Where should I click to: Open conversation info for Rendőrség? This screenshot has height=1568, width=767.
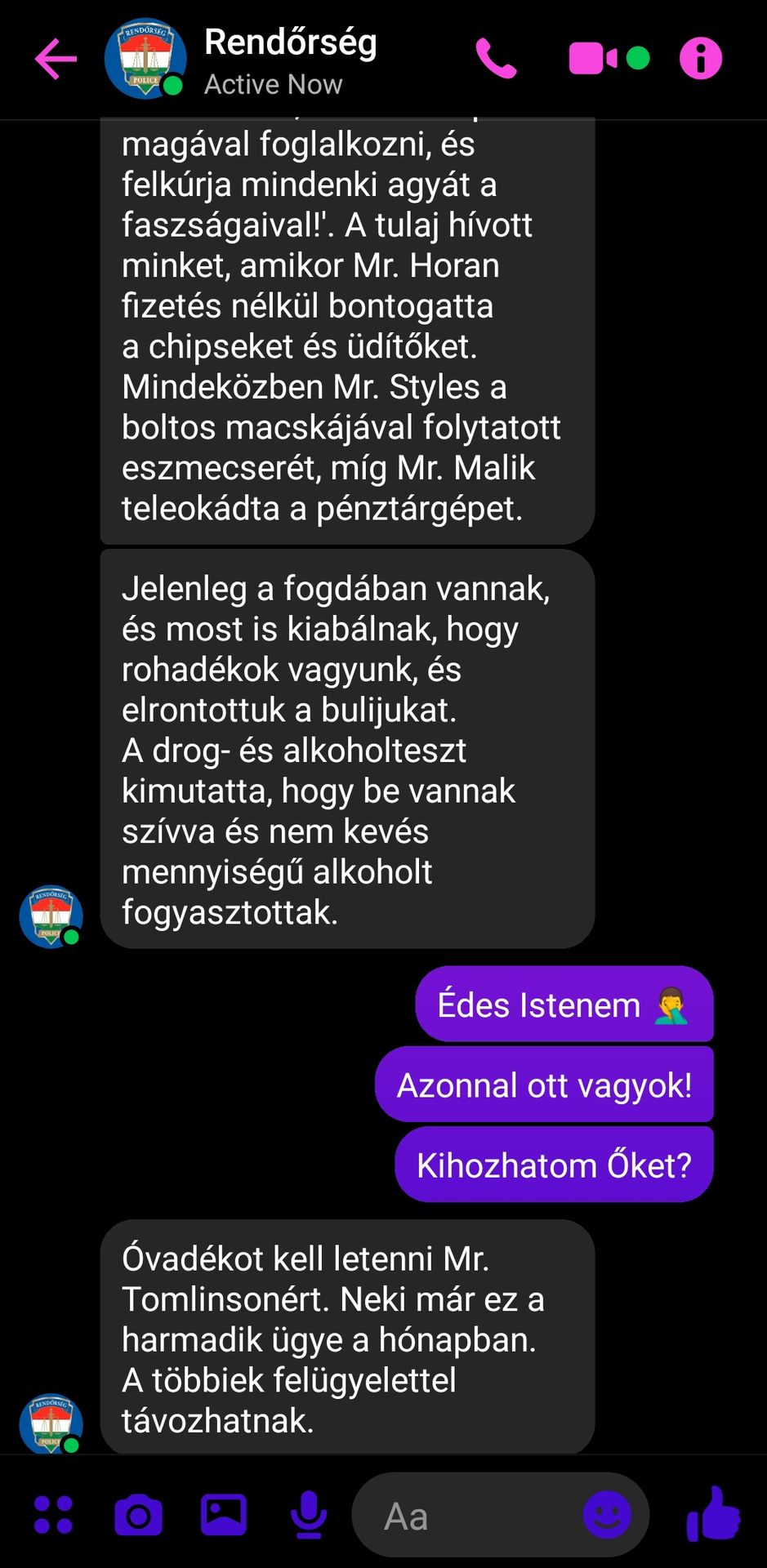coord(701,59)
